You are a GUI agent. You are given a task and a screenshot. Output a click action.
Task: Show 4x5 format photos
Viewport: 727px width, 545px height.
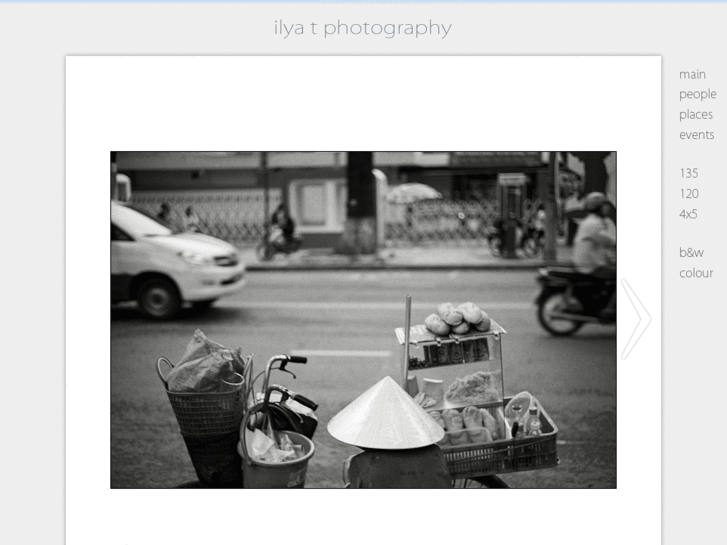click(x=688, y=213)
